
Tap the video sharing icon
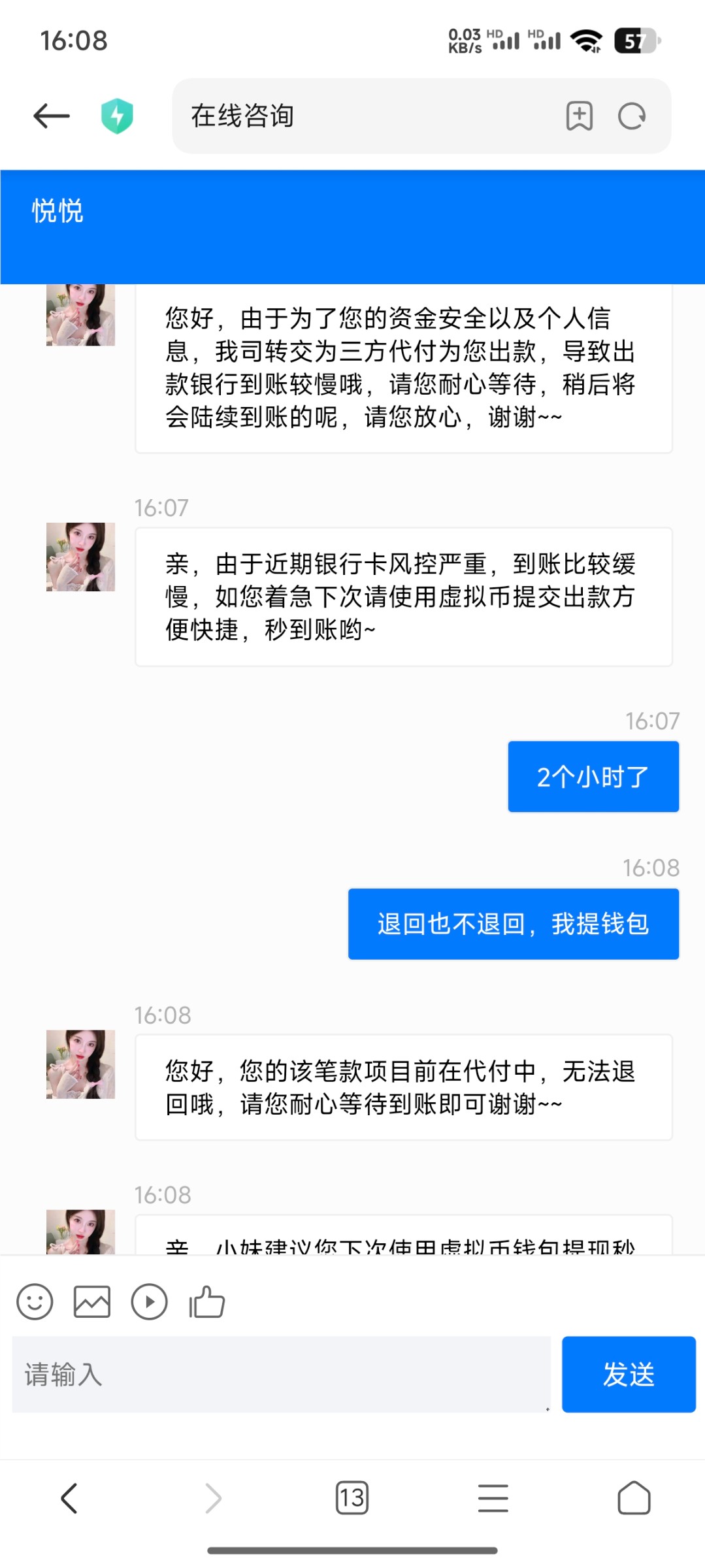[x=149, y=1302]
